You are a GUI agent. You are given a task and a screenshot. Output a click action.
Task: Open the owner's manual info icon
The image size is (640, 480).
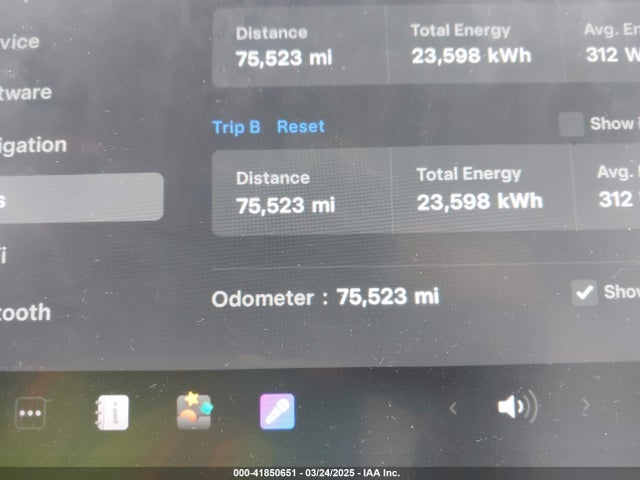click(x=112, y=411)
